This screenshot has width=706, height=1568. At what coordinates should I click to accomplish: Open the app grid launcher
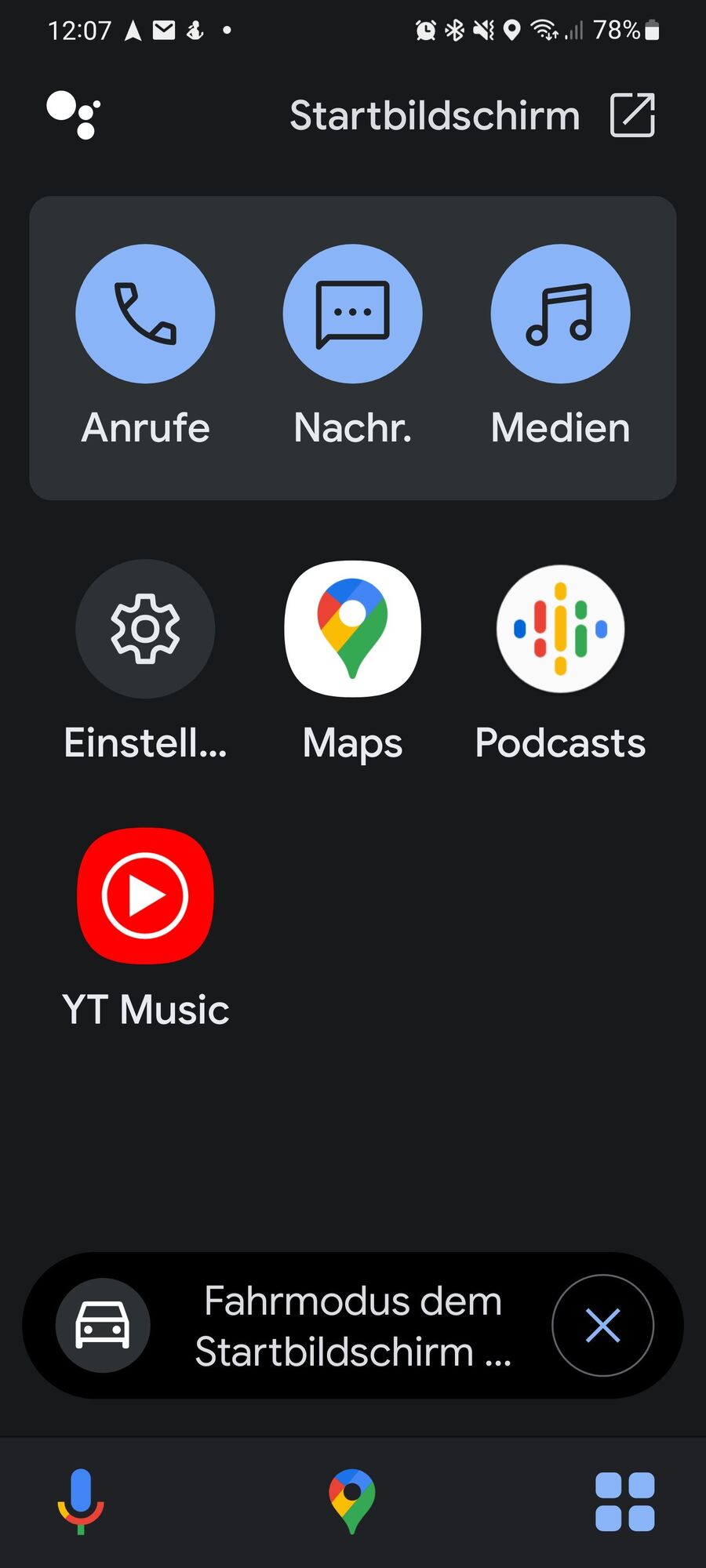click(x=624, y=1501)
